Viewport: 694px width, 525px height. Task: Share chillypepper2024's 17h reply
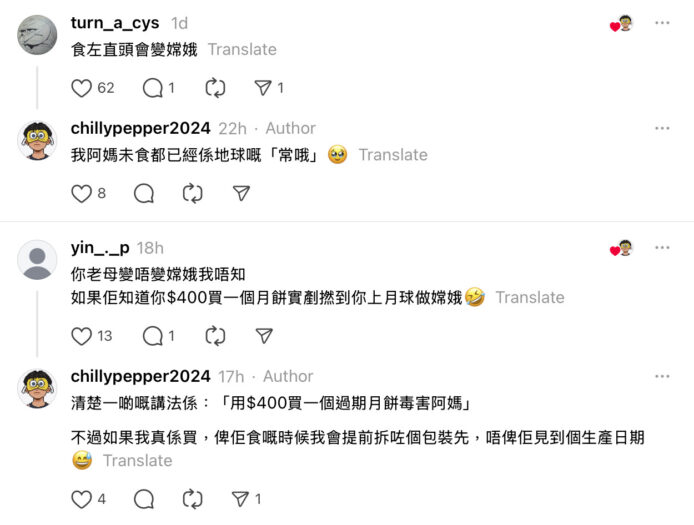coord(241,498)
